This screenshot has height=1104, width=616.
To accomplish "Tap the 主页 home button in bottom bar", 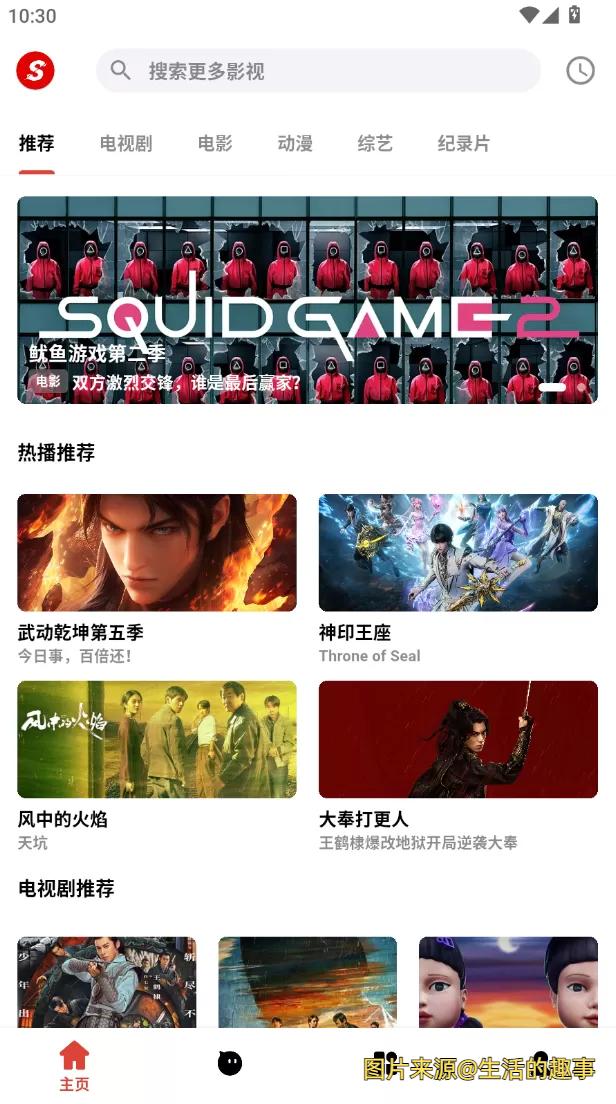I will pos(74,1066).
